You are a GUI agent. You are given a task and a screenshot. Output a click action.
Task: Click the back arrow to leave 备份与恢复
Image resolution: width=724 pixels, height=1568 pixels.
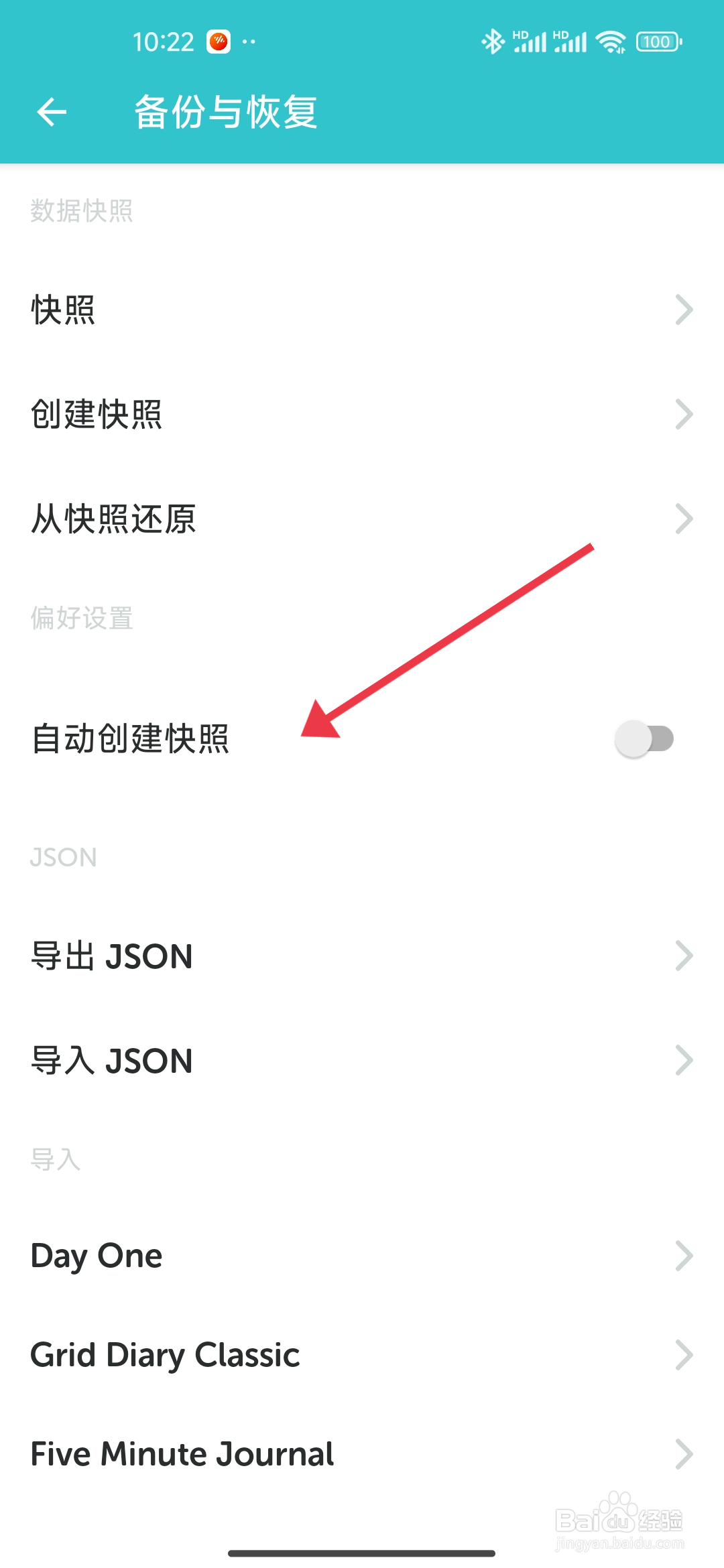click(50, 112)
